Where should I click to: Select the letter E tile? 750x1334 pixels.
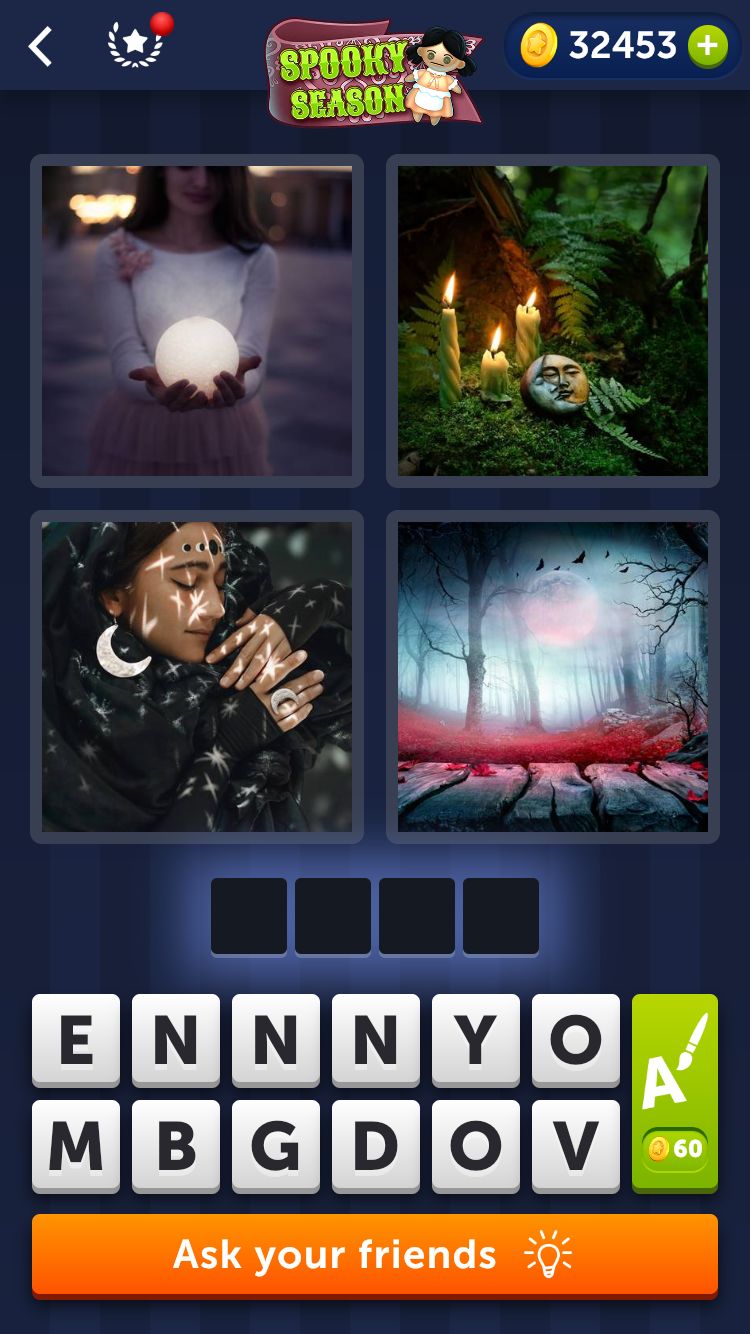[76, 1040]
